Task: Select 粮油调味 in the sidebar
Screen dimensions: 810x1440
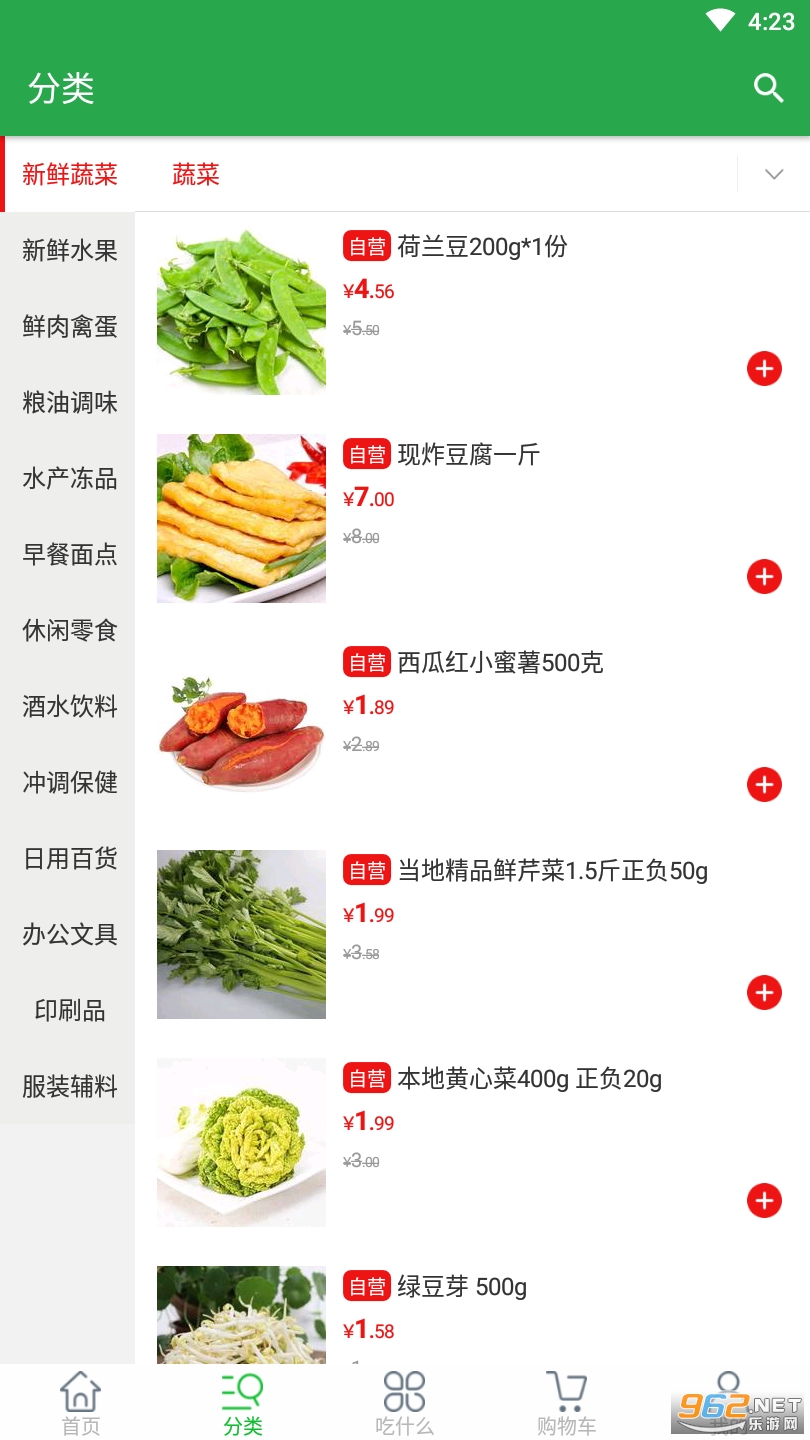Action: pyautogui.click(x=70, y=403)
